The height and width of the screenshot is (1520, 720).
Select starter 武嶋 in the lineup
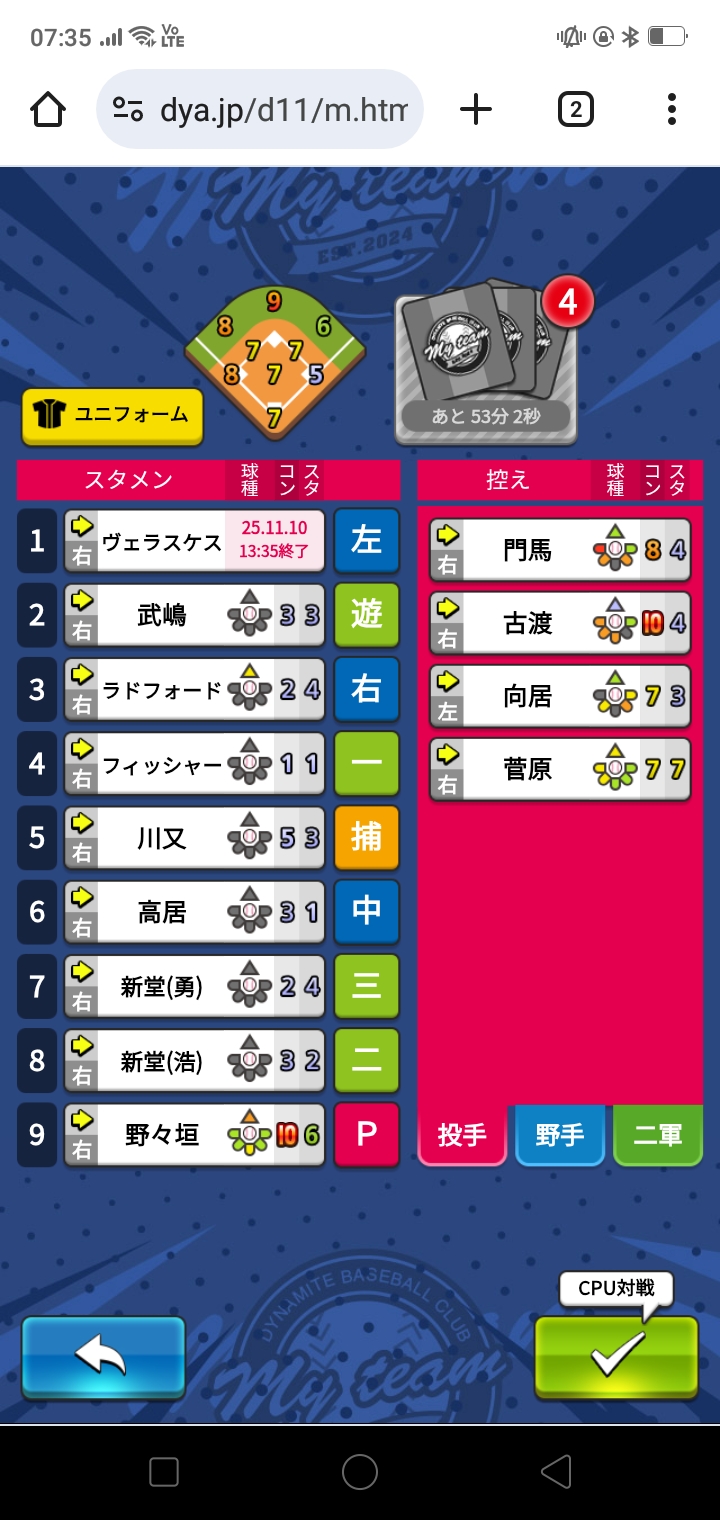[195, 615]
